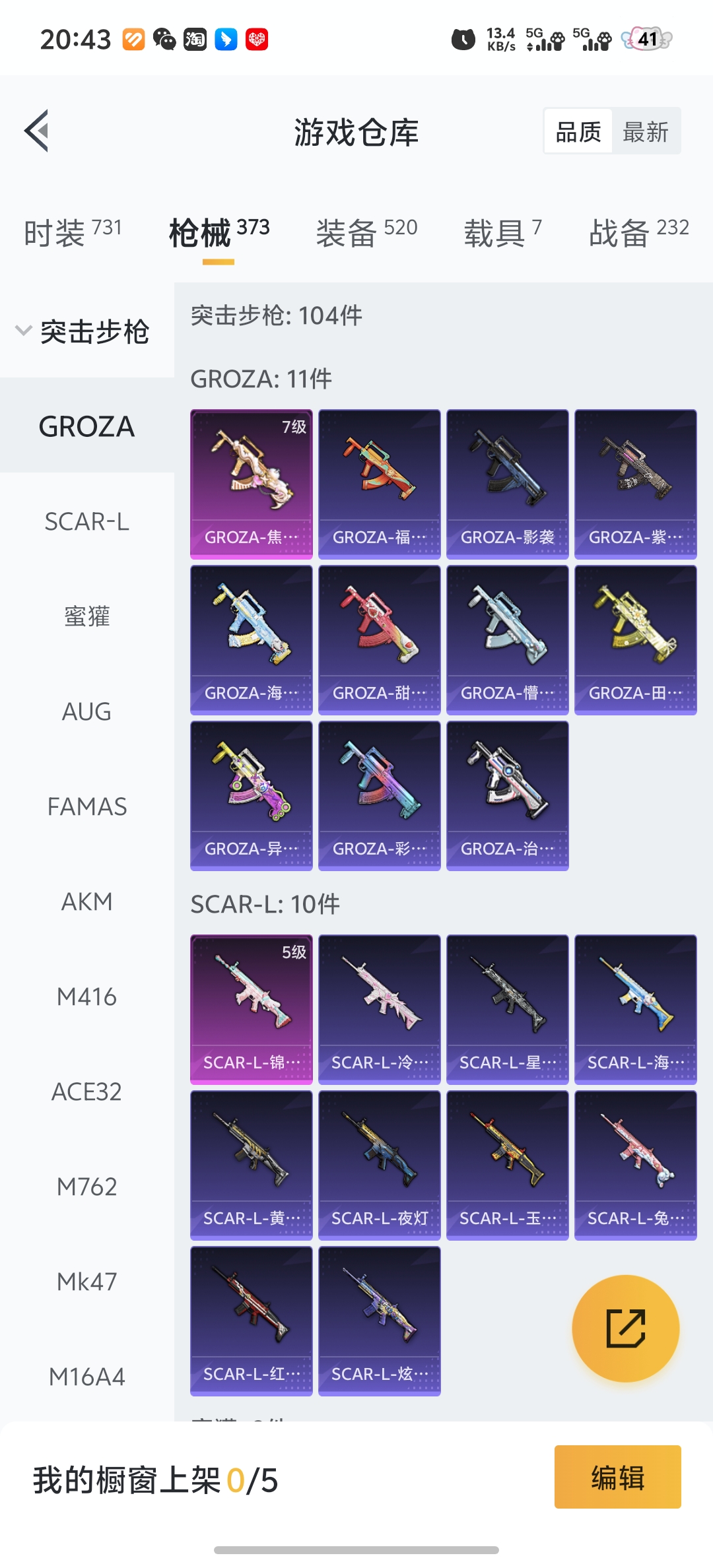Switch to the 时装 tab

[x=73, y=232]
